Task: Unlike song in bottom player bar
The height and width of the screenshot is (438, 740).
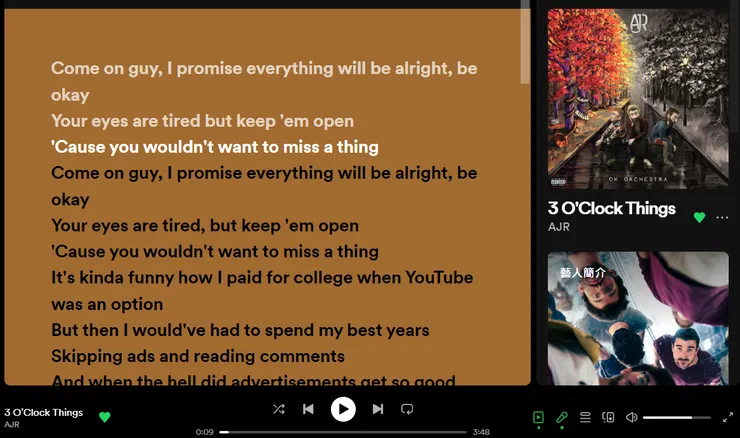Action: pos(104,417)
